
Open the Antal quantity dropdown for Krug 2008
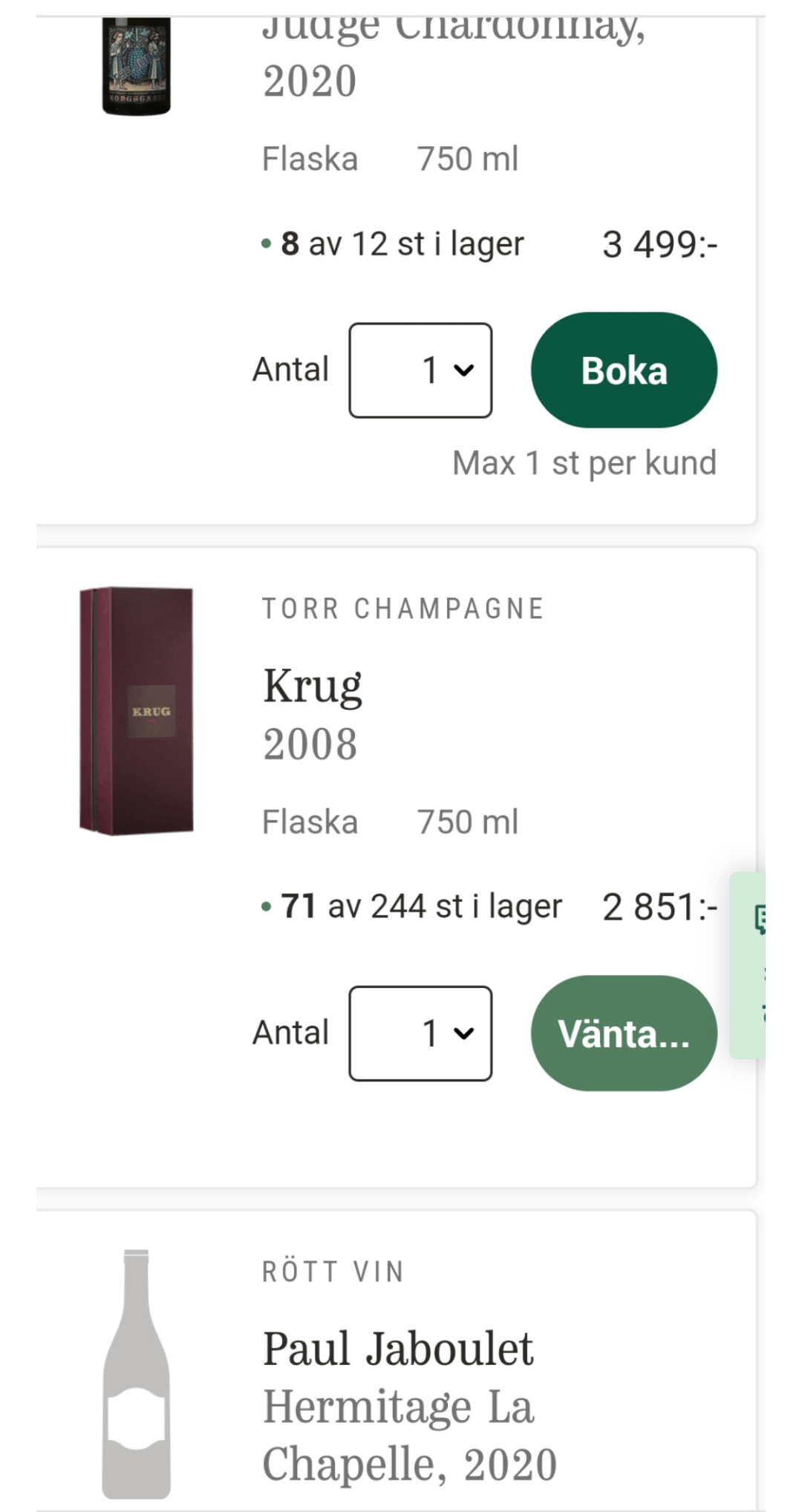tap(420, 1032)
